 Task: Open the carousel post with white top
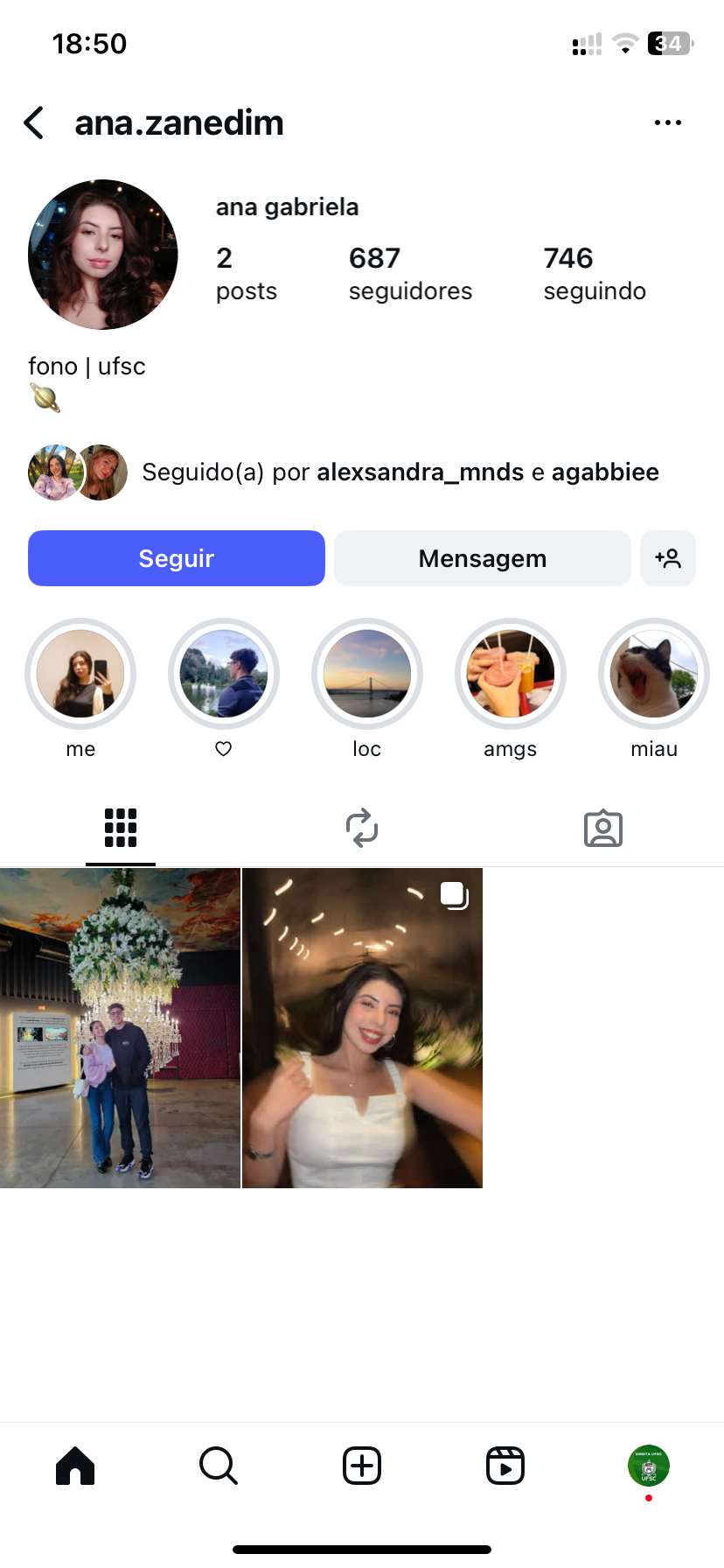coord(362,1028)
